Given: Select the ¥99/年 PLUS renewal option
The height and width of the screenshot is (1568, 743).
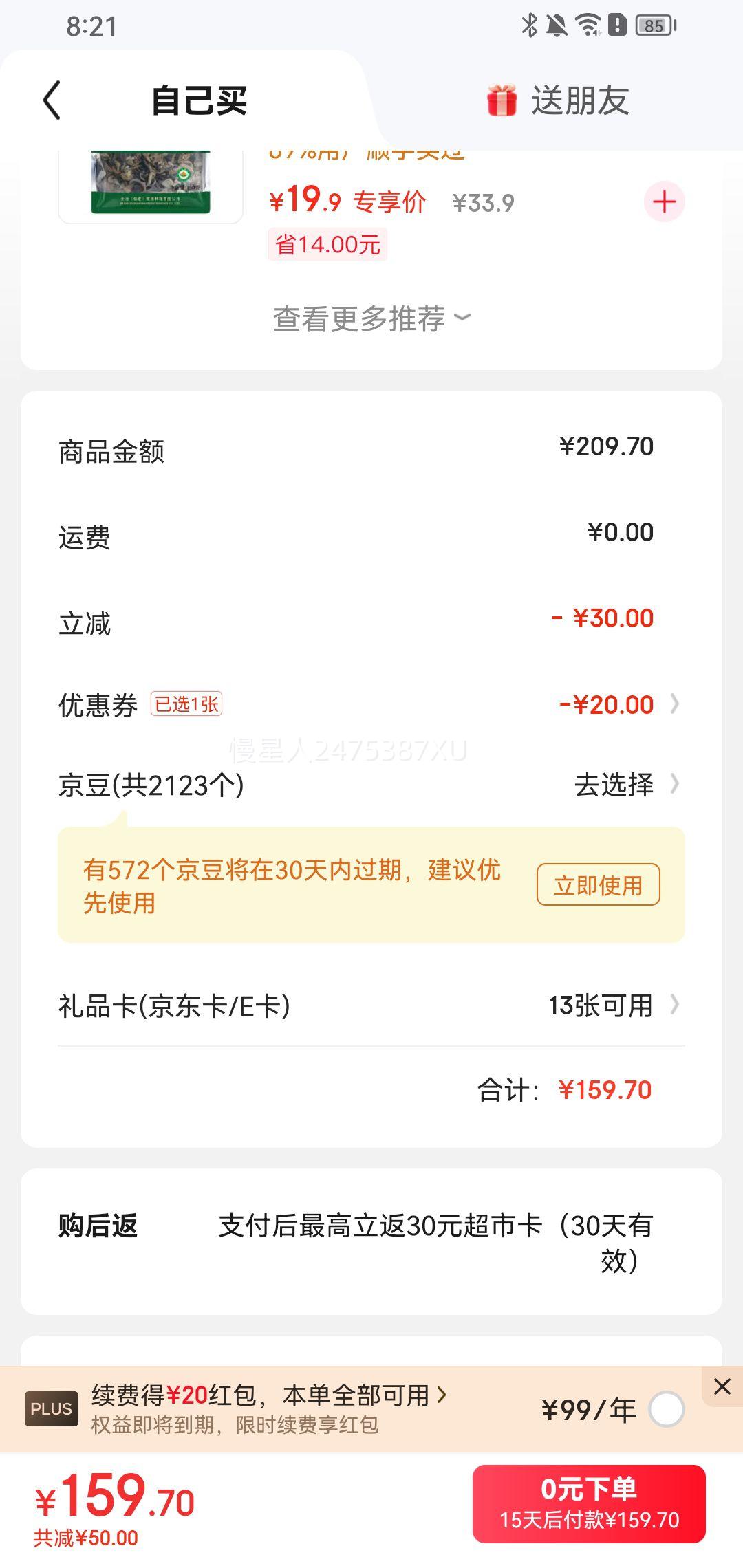Looking at the screenshot, I should (666, 1410).
